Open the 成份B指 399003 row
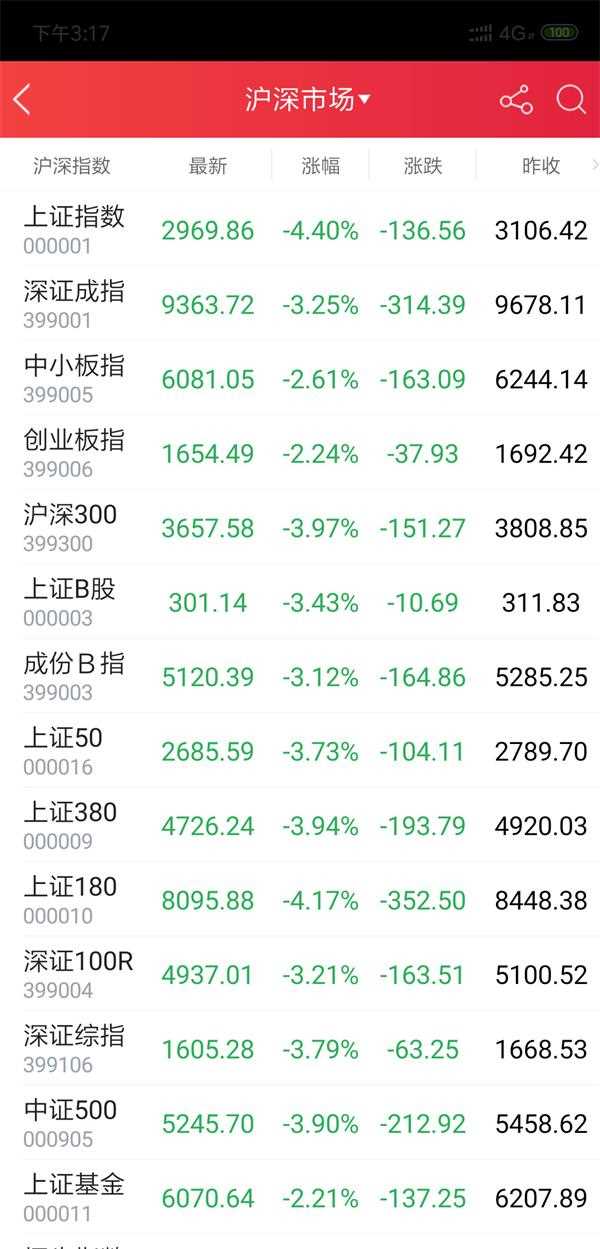This screenshot has height=1249, width=600. [300, 677]
